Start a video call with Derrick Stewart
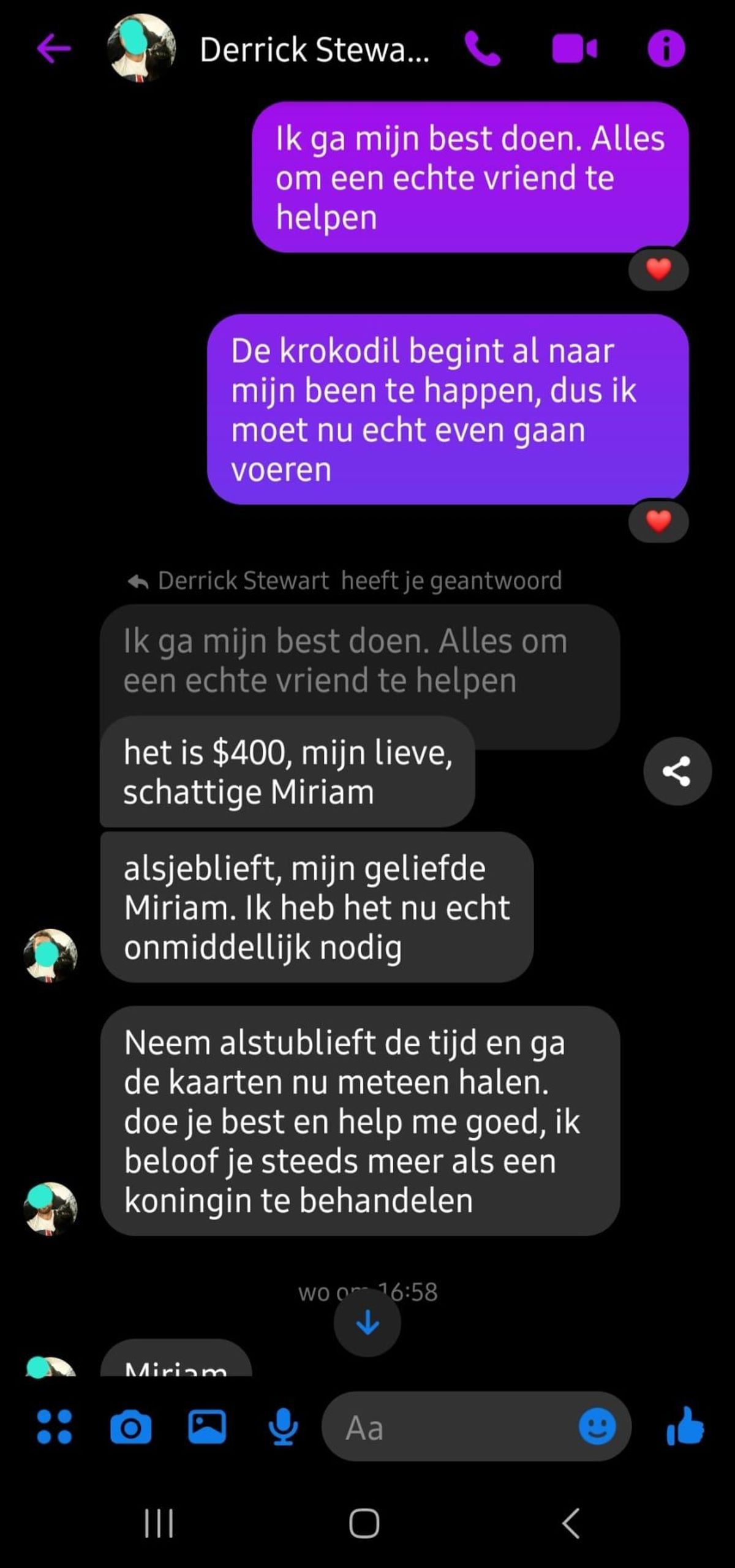Image resolution: width=735 pixels, height=1568 pixels. [x=574, y=49]
